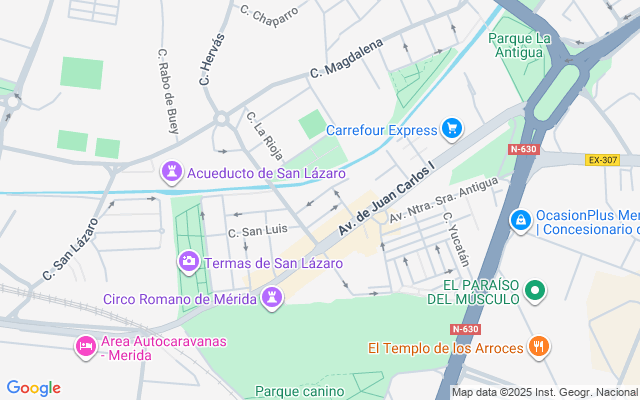Open the Circo Romano de Mérida marker
The width and height of the screenshot is (640, 400).
(271, 298)
